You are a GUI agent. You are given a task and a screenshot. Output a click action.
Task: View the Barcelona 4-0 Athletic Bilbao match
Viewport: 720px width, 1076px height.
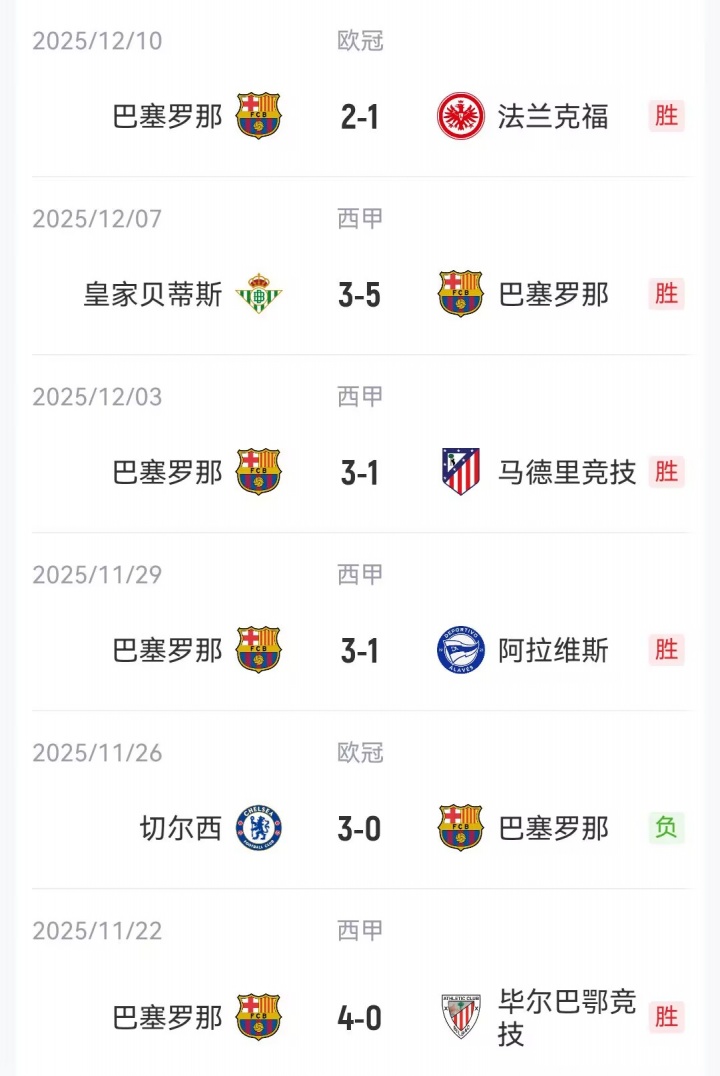click(x=360, y=1018)
